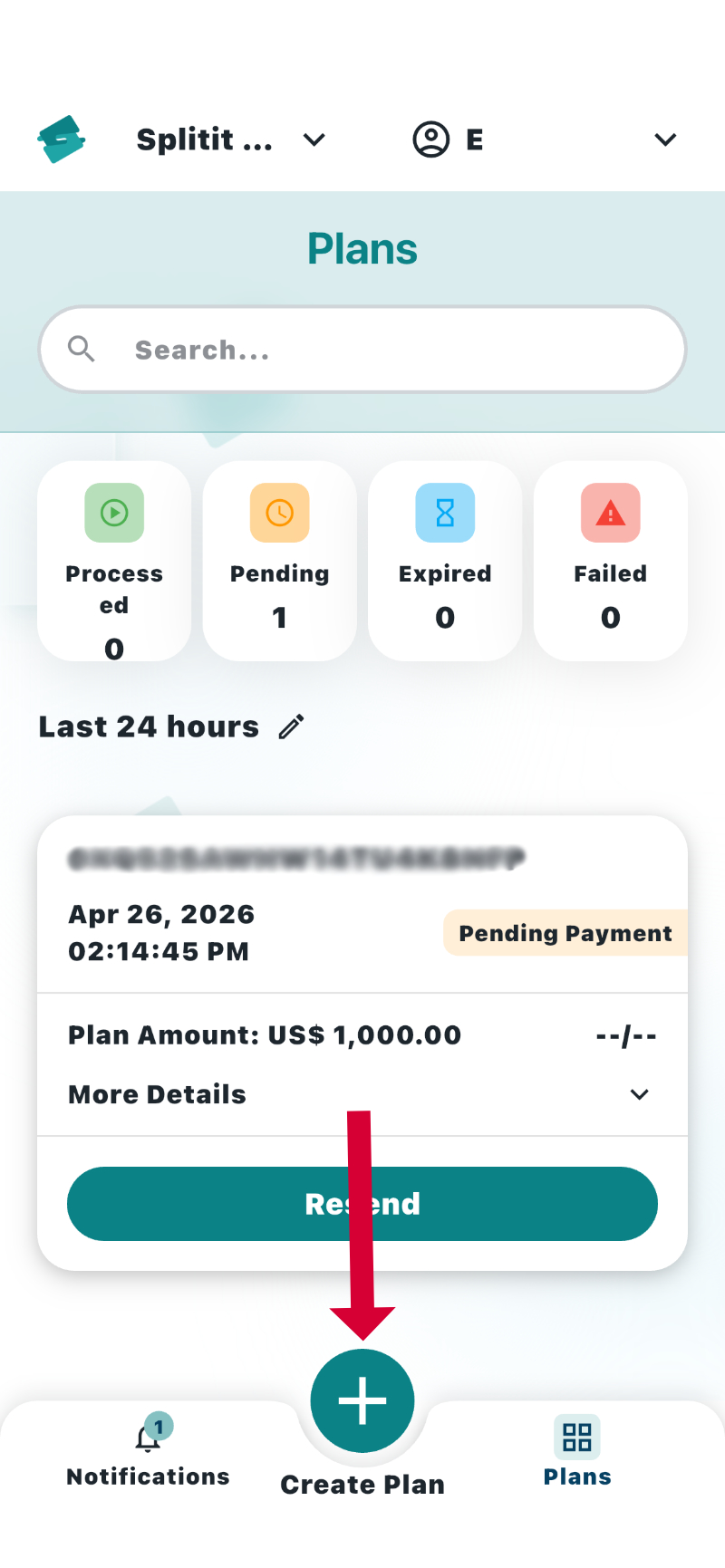Viewport: 725px width, 1568px height.
Task: Select the green Processed status icon
Action: (113, 514)
